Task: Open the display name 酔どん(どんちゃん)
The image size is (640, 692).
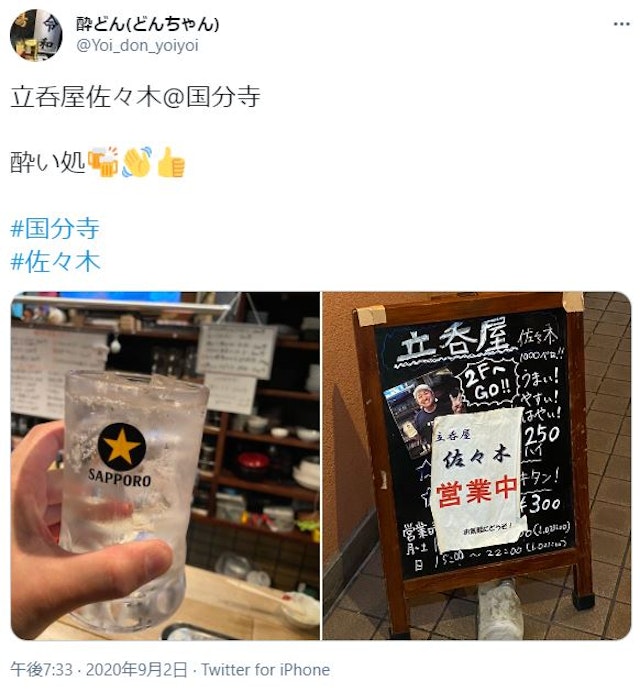Action: pyautogui.click(x=147, y=23)
